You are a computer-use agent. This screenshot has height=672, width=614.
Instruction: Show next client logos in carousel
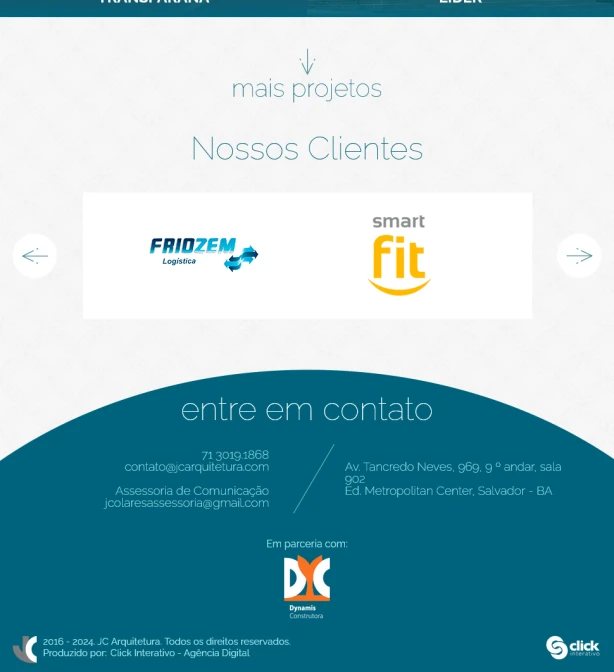[579, 256]
